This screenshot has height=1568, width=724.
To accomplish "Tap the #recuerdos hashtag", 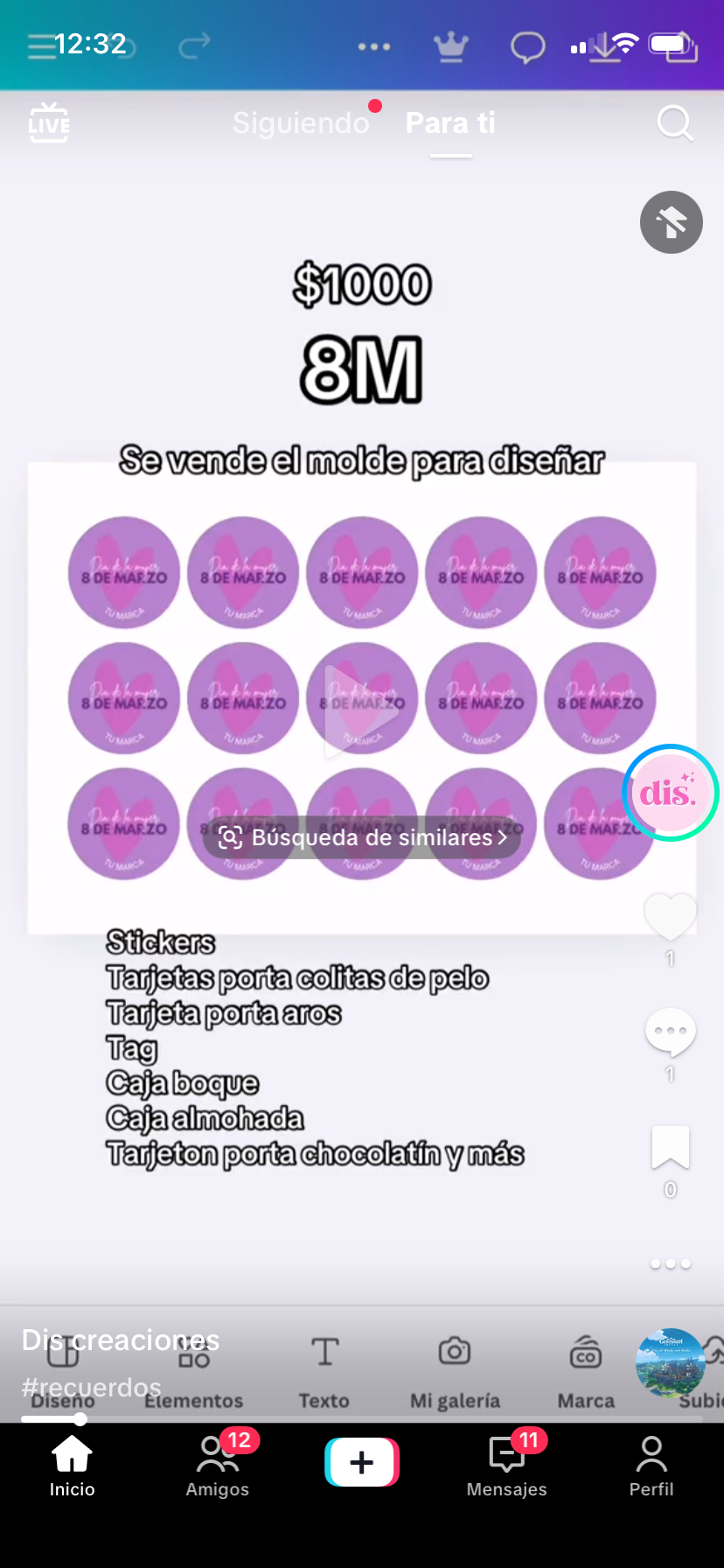I will click(x=91, y=1387).
